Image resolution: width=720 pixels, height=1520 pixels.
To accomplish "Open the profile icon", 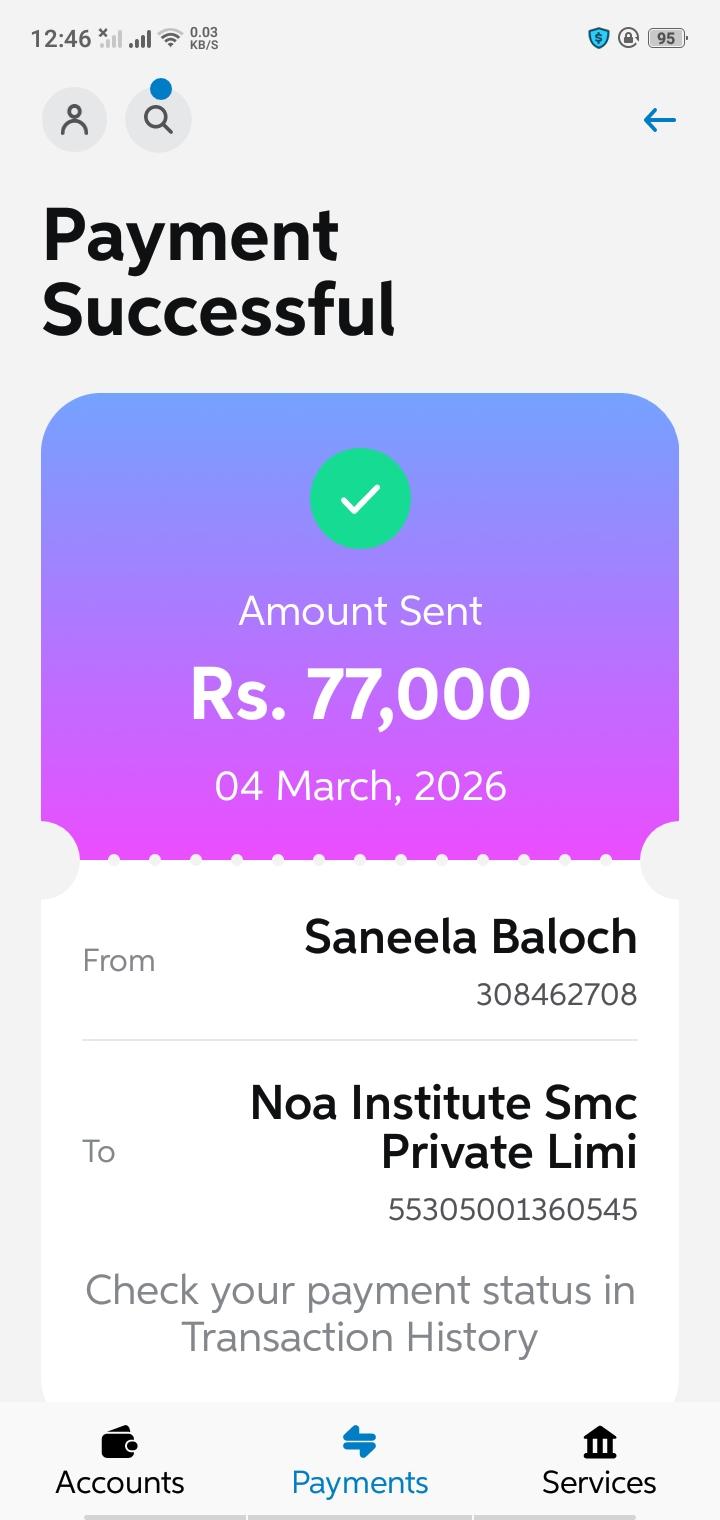I will pos(74,120).
